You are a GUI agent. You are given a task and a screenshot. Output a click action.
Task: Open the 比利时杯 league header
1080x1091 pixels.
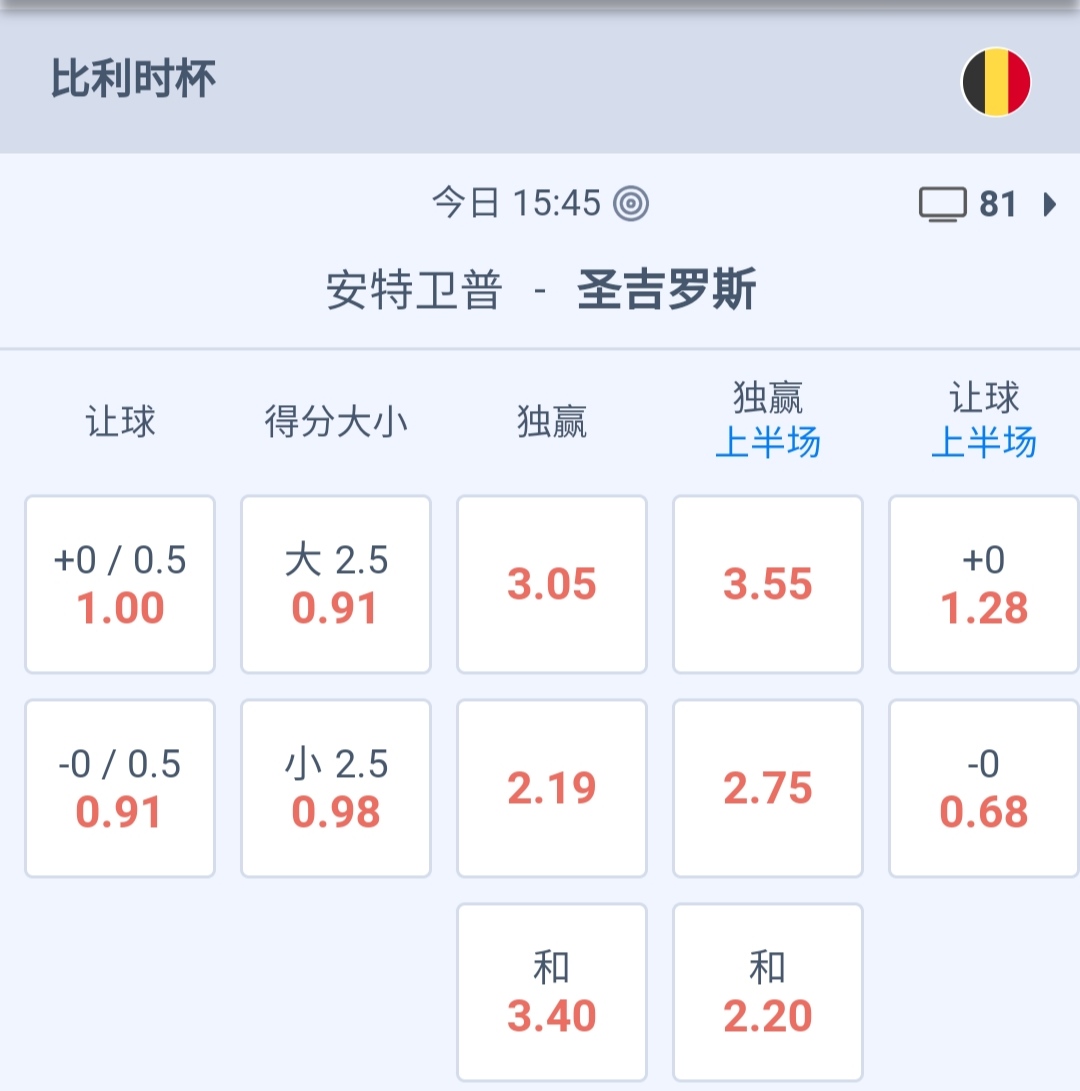(134, 80)
